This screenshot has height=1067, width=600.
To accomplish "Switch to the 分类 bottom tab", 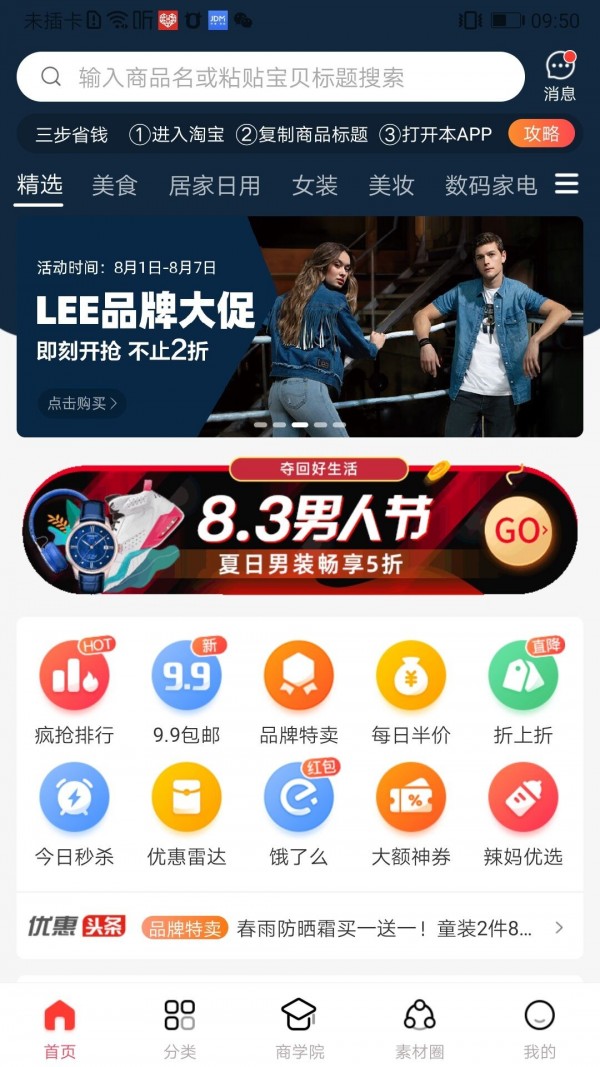I will (180, 1027).
